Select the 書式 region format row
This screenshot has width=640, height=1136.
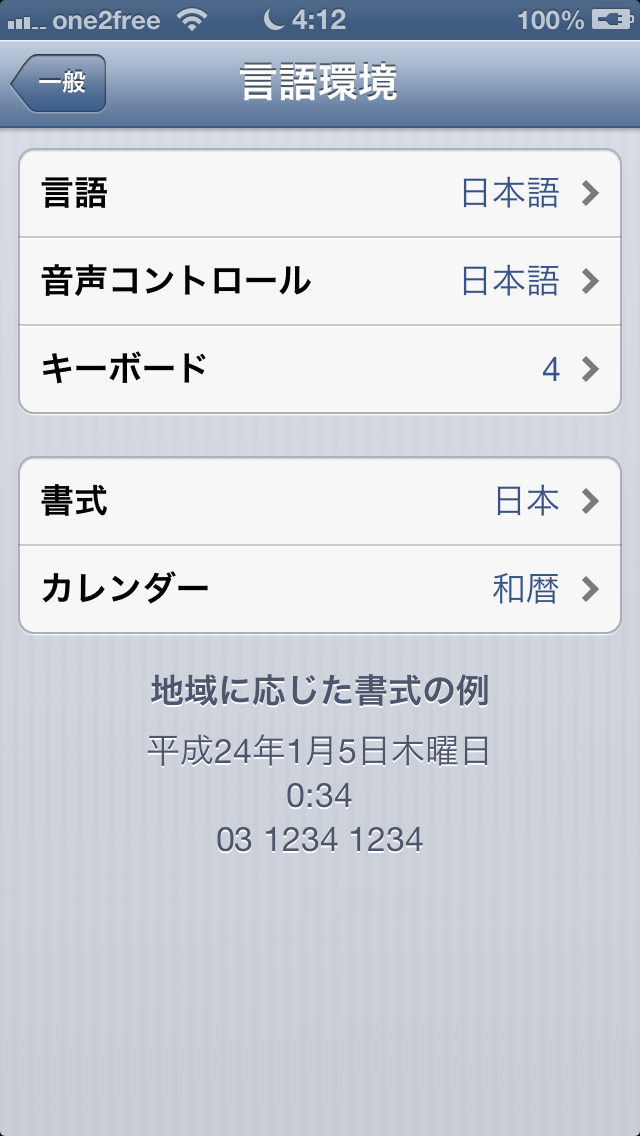pyautogui.click(x=320, y=501)
